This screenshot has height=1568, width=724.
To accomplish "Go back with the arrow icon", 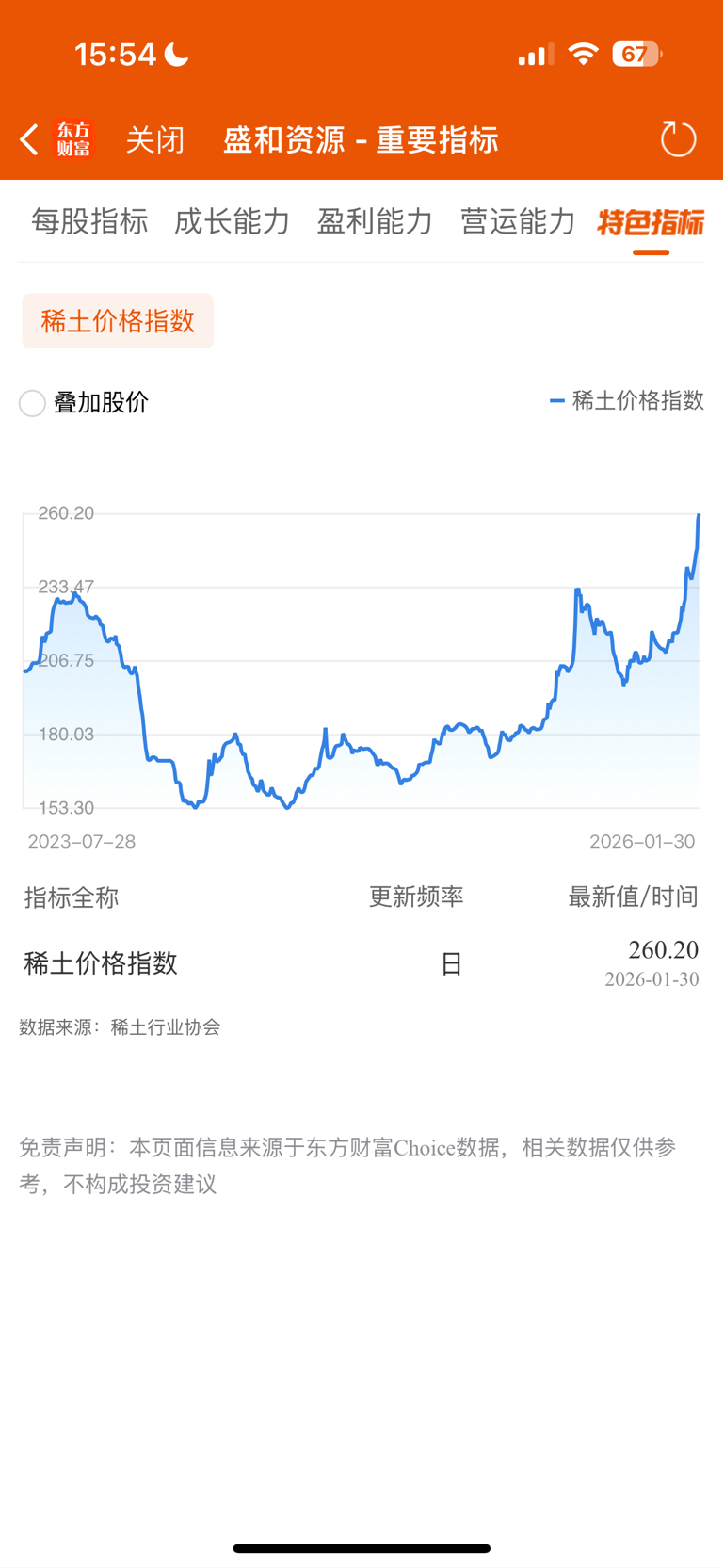I will click(x=29, y=140).
